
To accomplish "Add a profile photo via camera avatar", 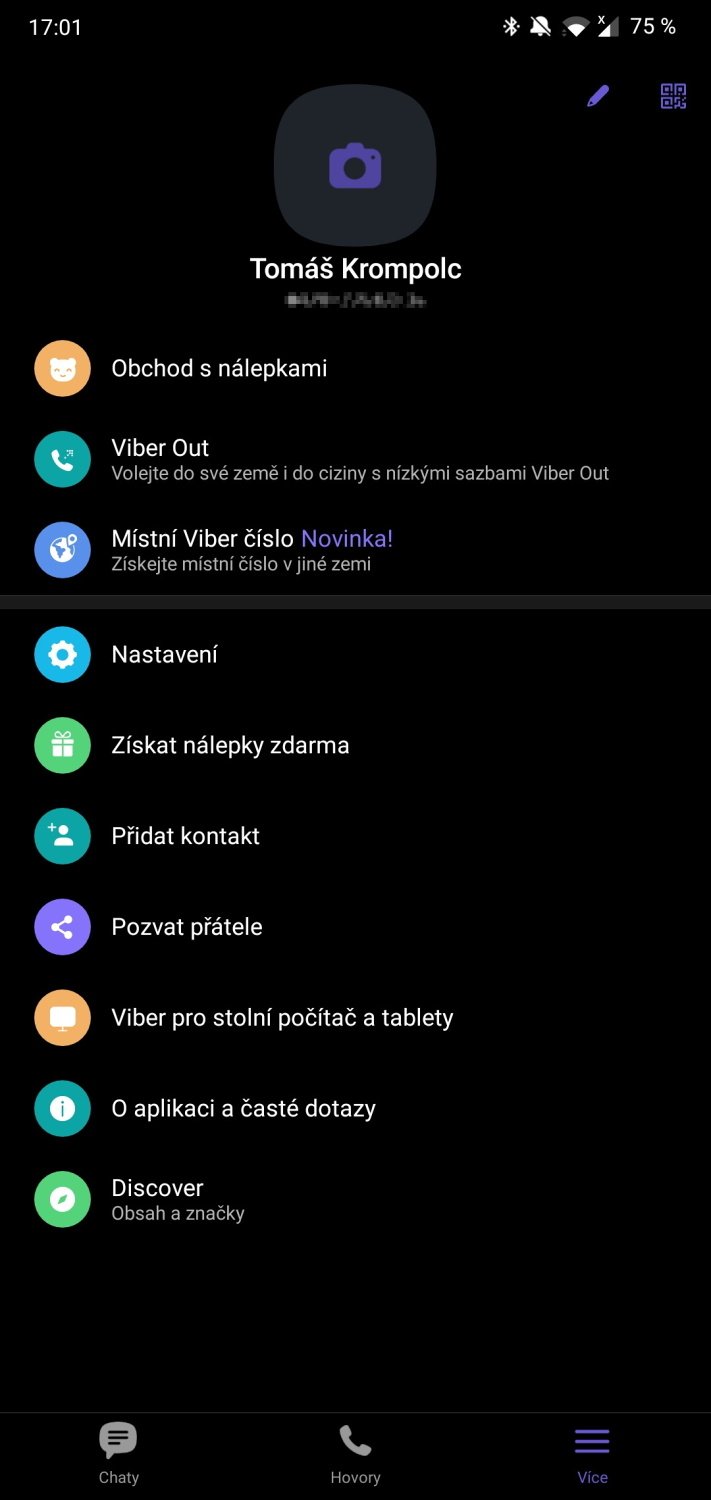I will pos(355,165).
